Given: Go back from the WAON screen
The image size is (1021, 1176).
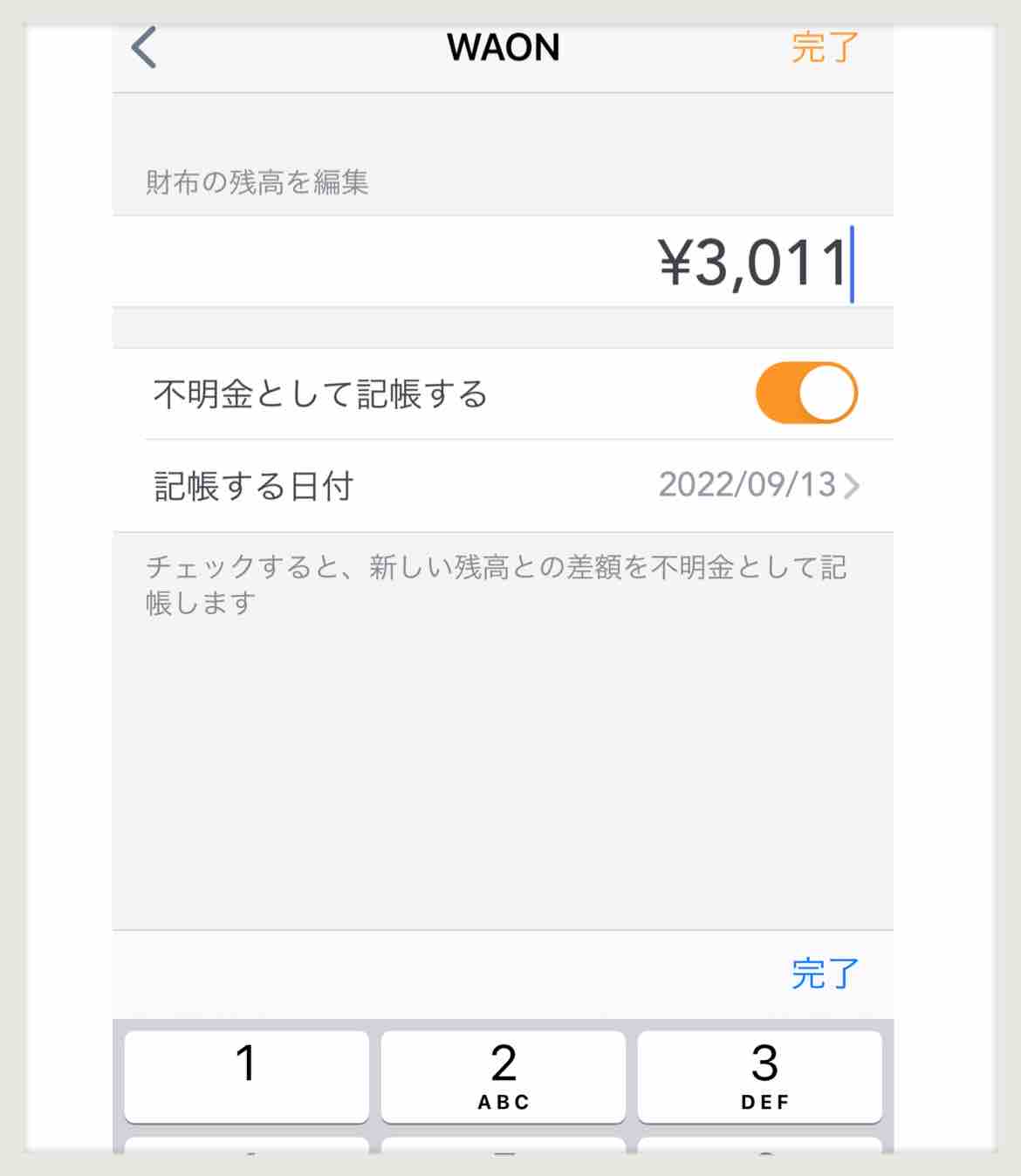Looking at the screenshot, I should (x=145, y=47).
